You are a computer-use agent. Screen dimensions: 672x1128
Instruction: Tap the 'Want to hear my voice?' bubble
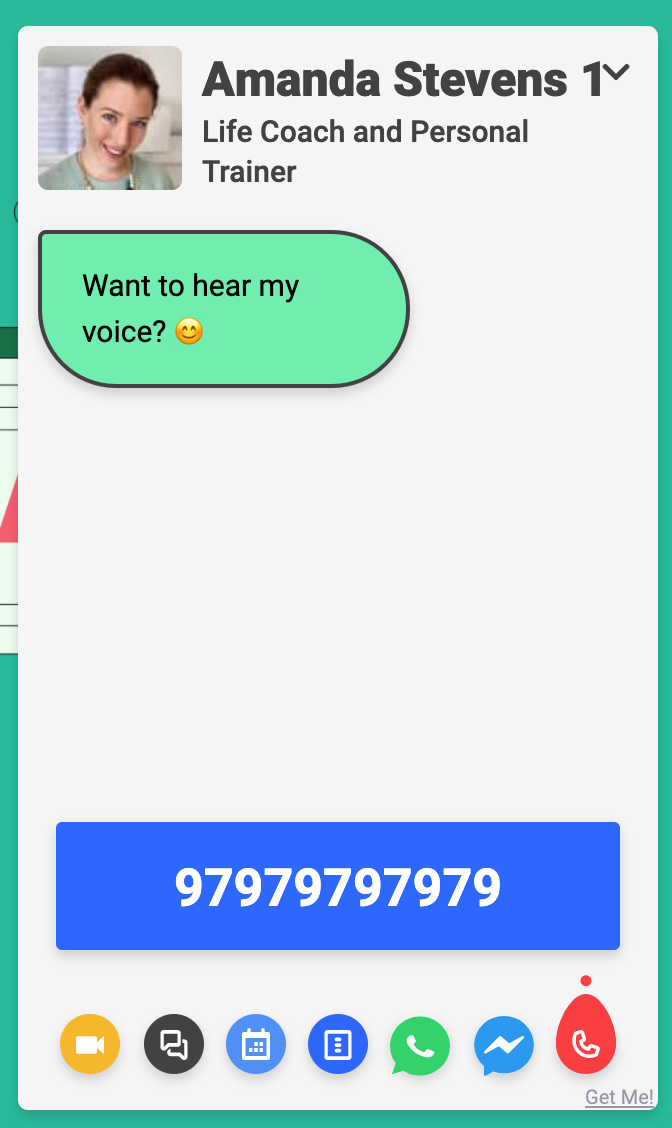(x=223, y=309)
